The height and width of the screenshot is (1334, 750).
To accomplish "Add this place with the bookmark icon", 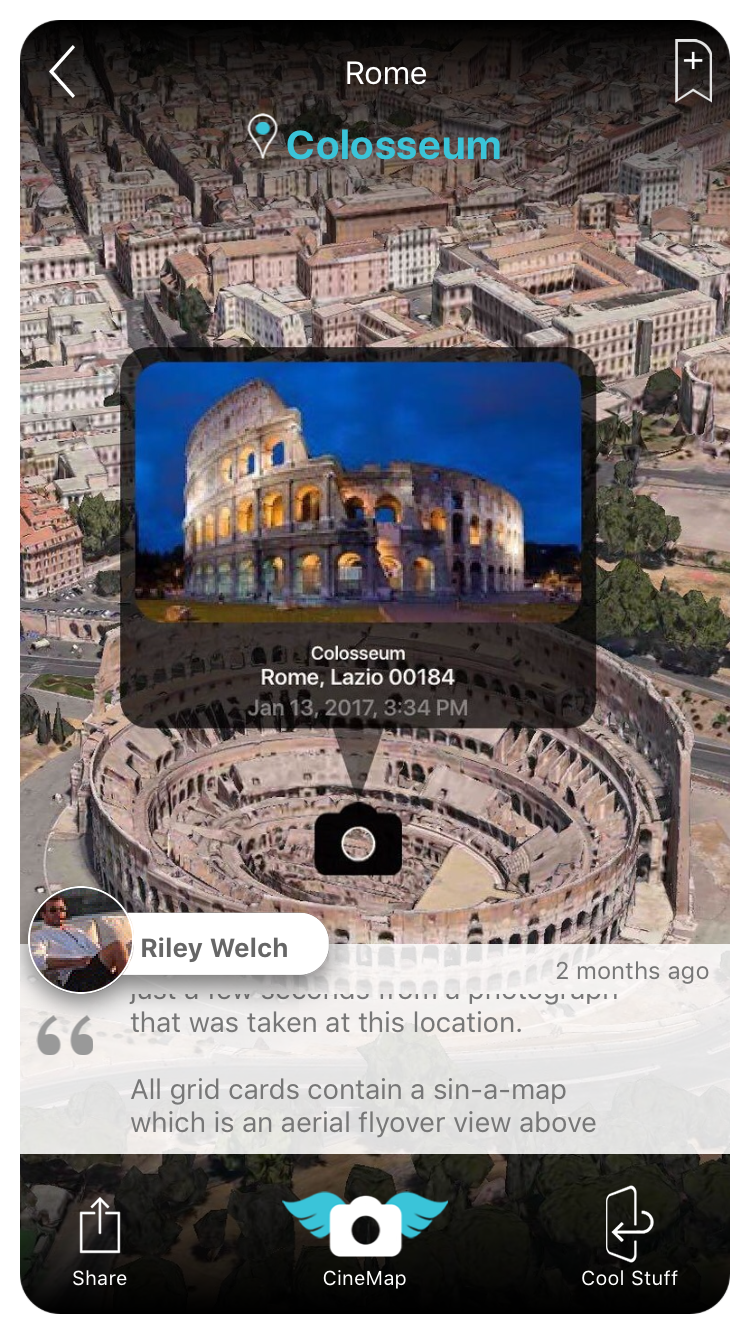I will [693, 72].
